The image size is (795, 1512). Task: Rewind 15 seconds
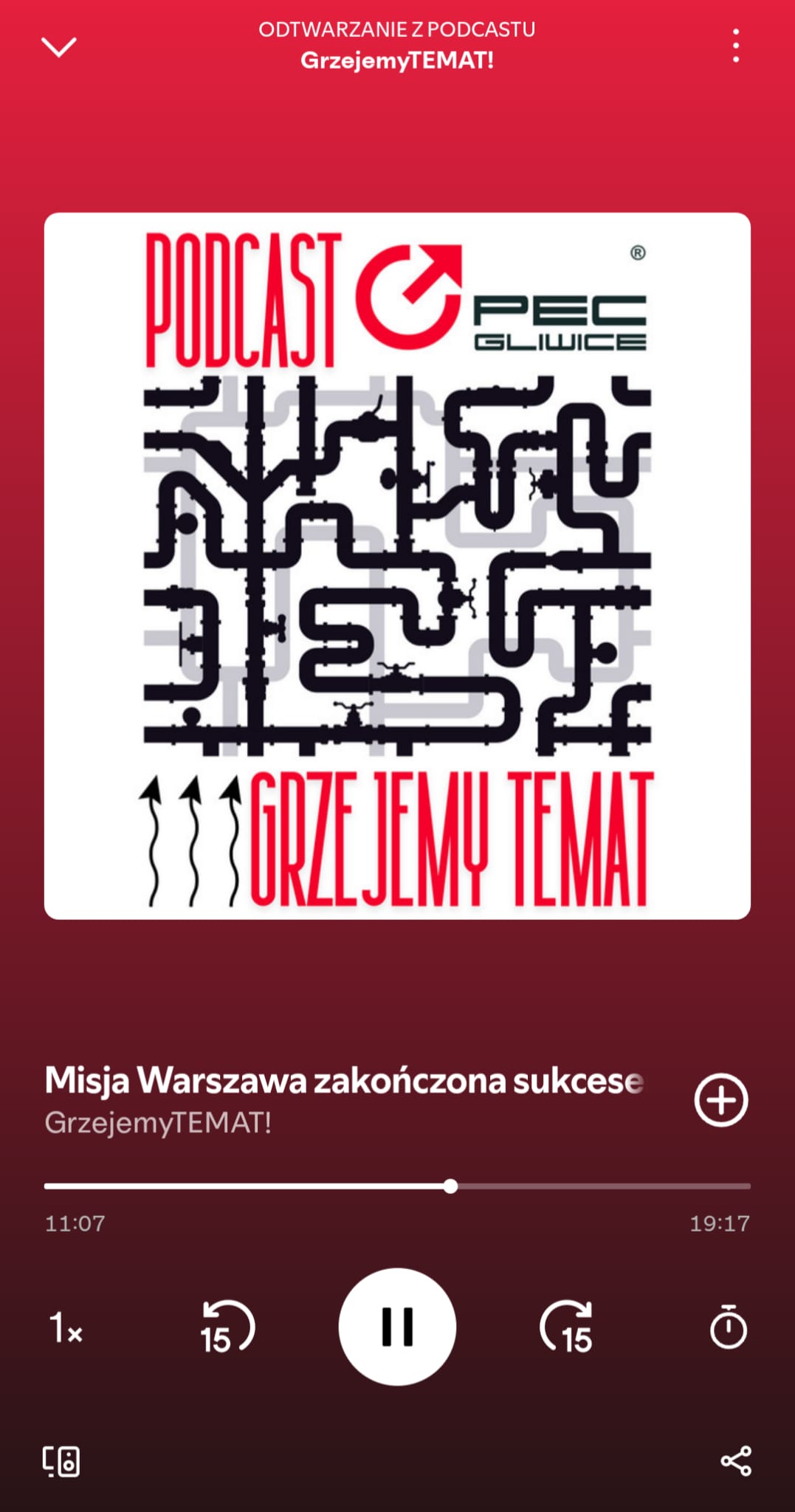pyautogui.click(x=227, y=1327)
